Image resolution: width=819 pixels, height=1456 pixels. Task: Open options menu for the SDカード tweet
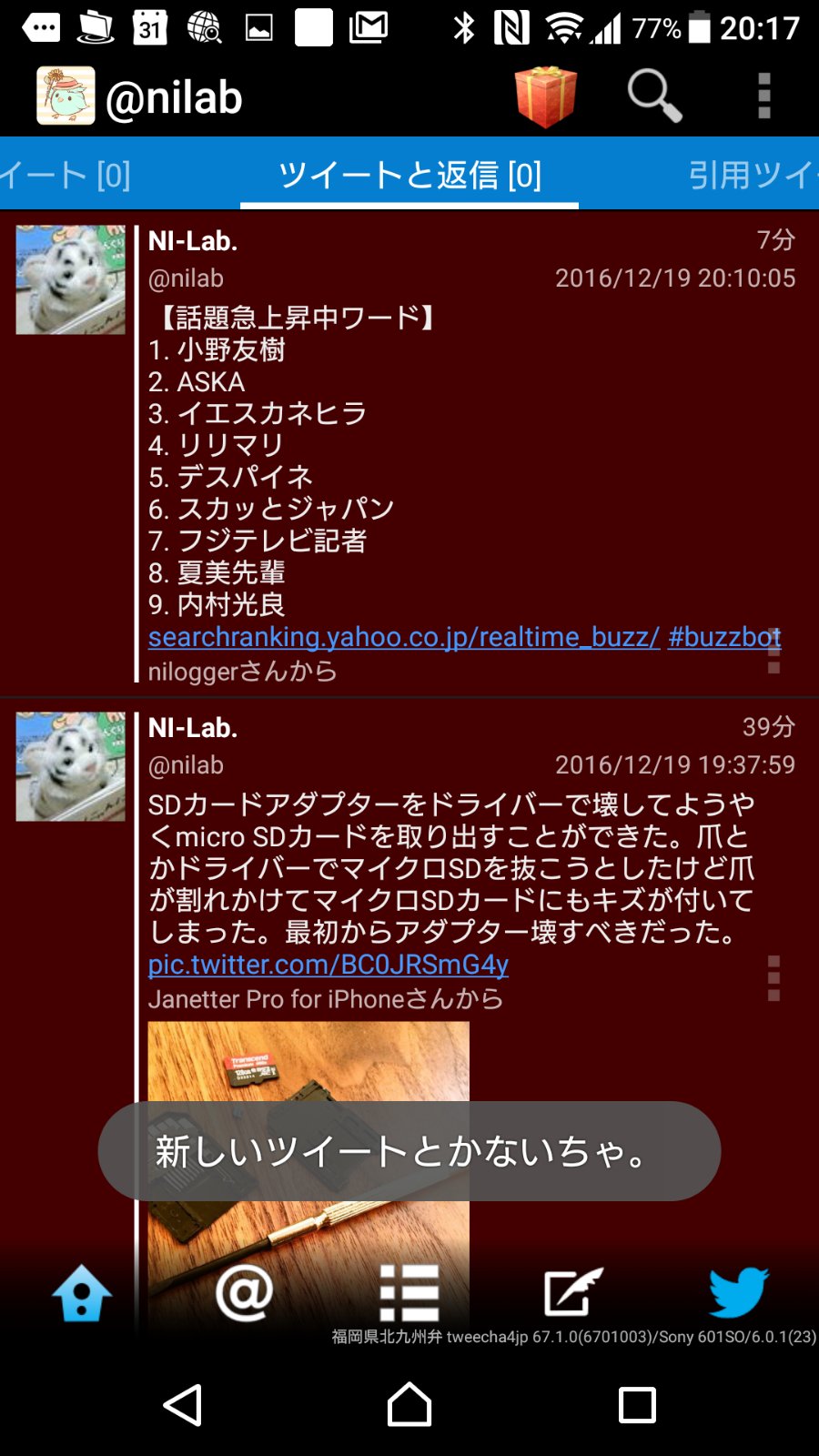[773, 978]
